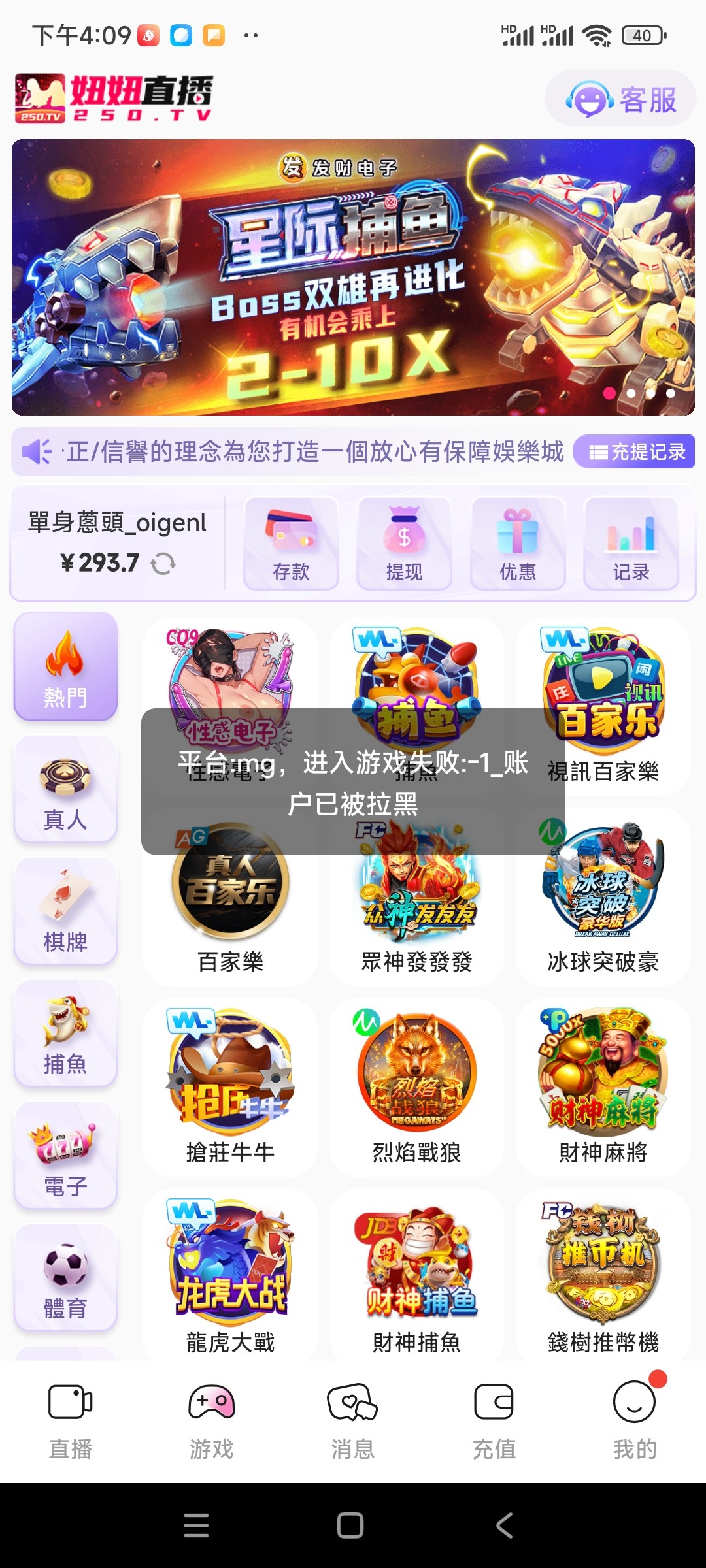Select the 體育 category
Image resolution: width=706 pixels, height=1568 pixels.
pyautogui.click(x=65, y=1278)
